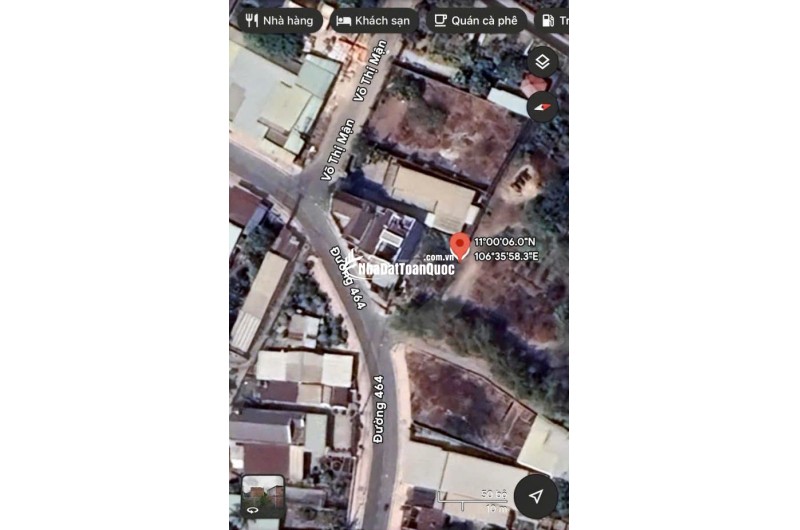Select the Nhà hàng chip

pyautogui.click(x=279, y=20)
